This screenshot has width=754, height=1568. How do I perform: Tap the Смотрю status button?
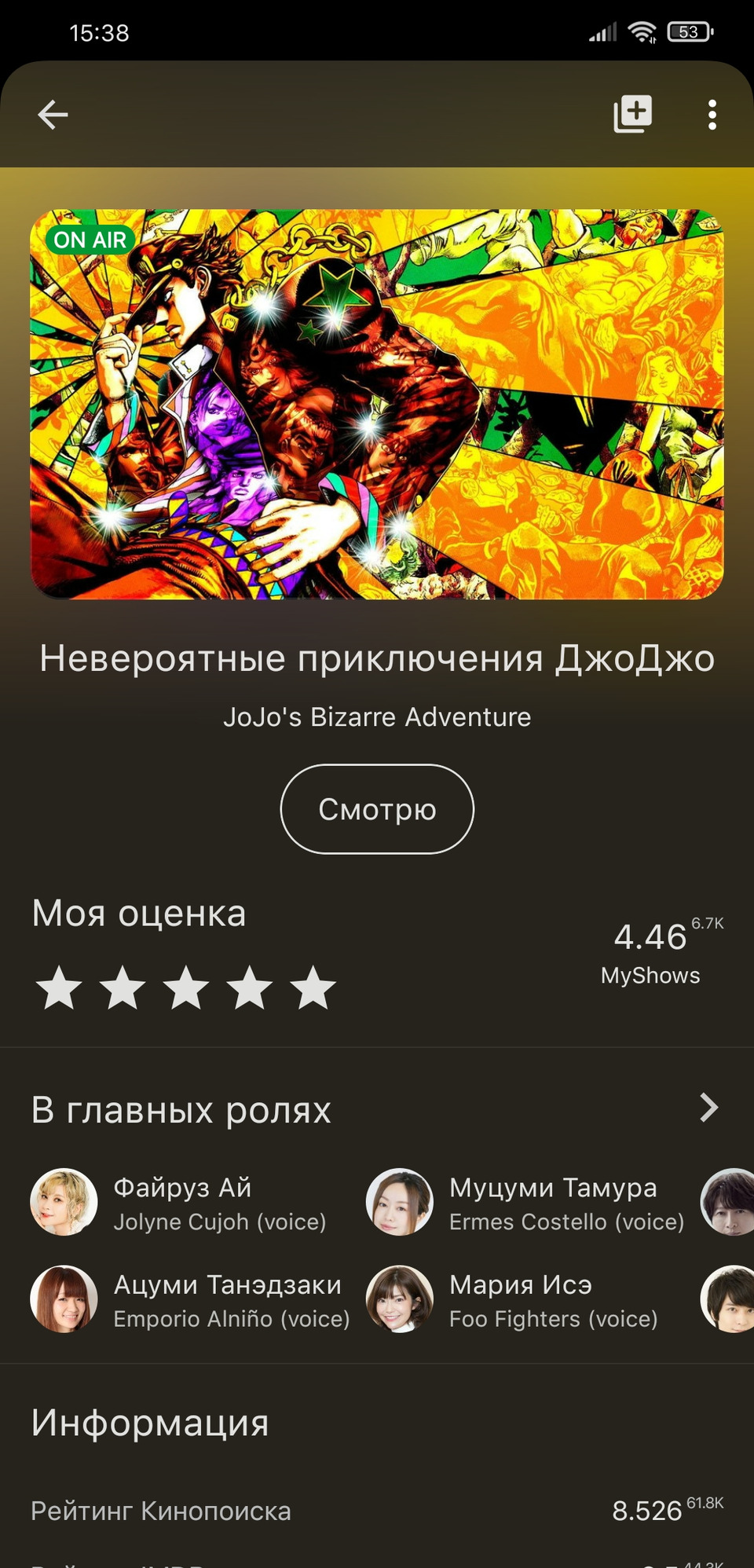377,809
